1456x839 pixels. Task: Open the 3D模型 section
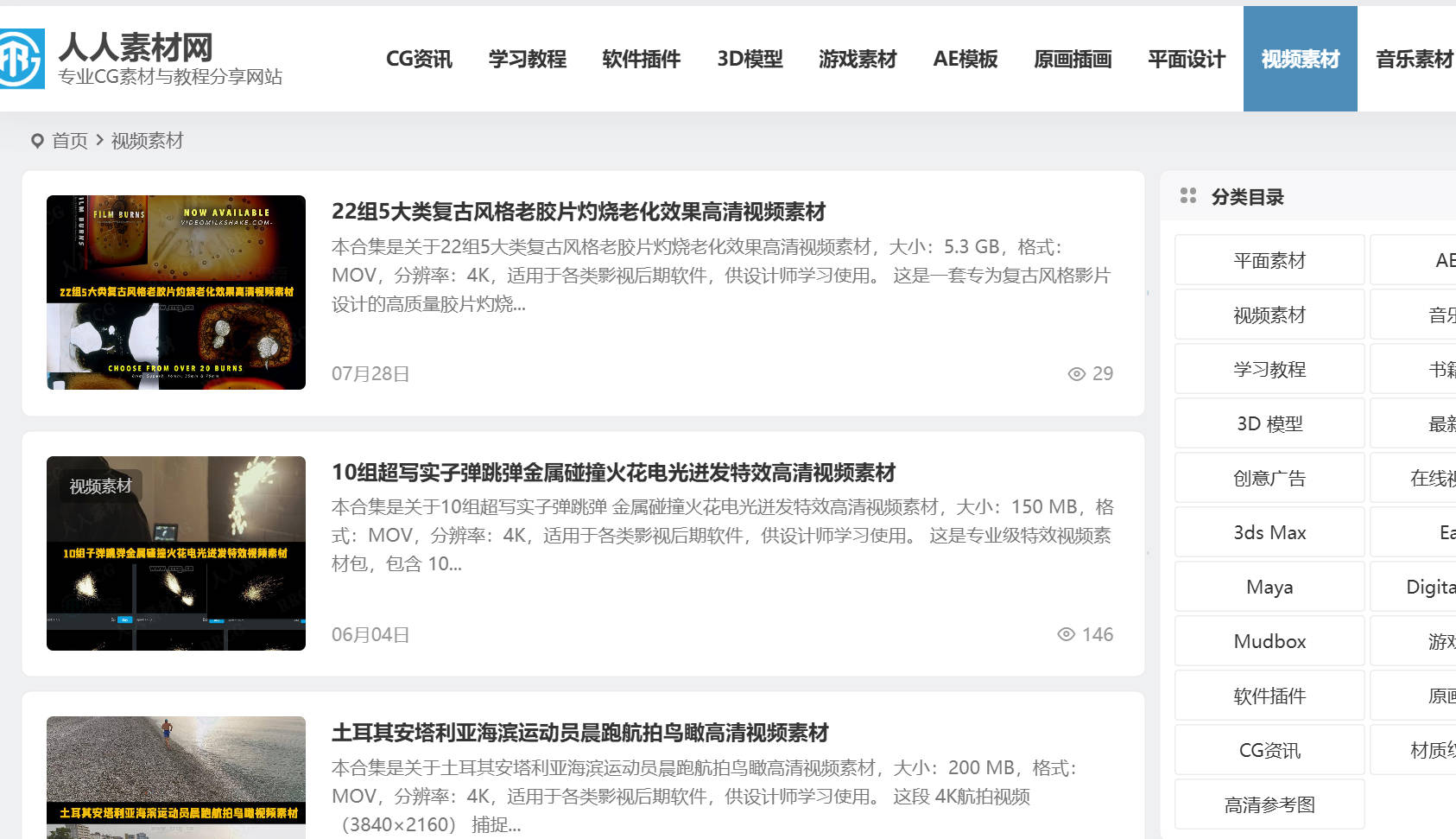pos(750,59)
